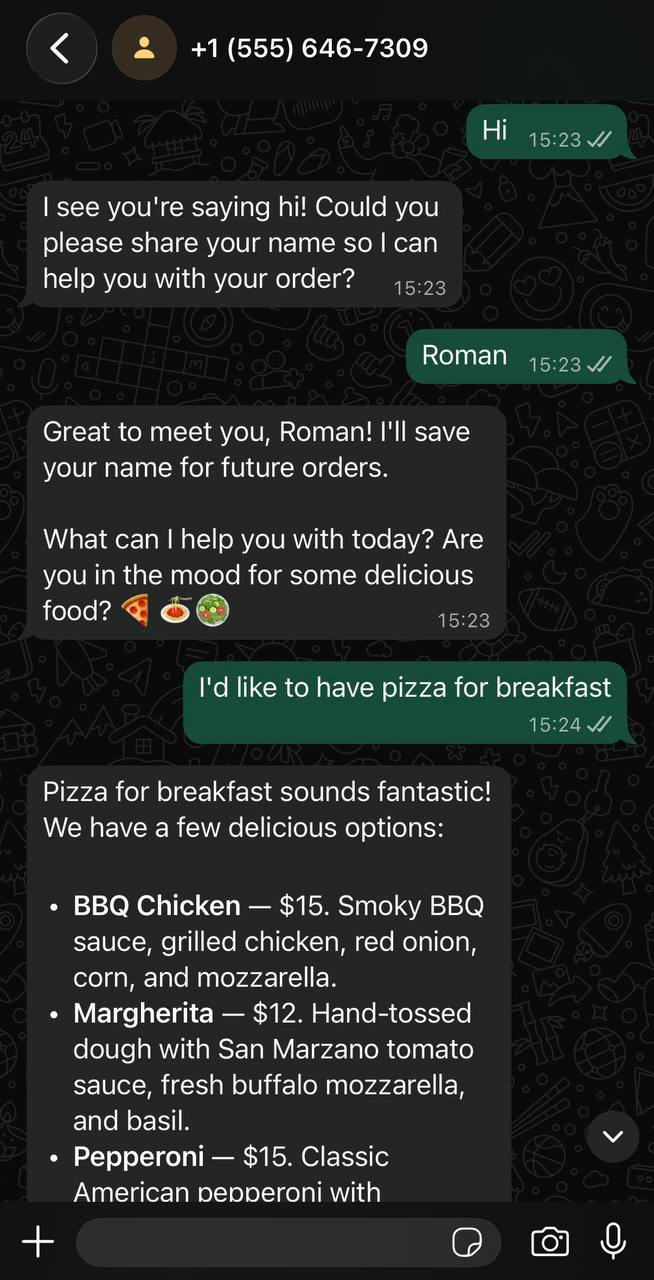Focus the message text field
The height and width of the screenshot is (1280, 654).
[288, 1242]
